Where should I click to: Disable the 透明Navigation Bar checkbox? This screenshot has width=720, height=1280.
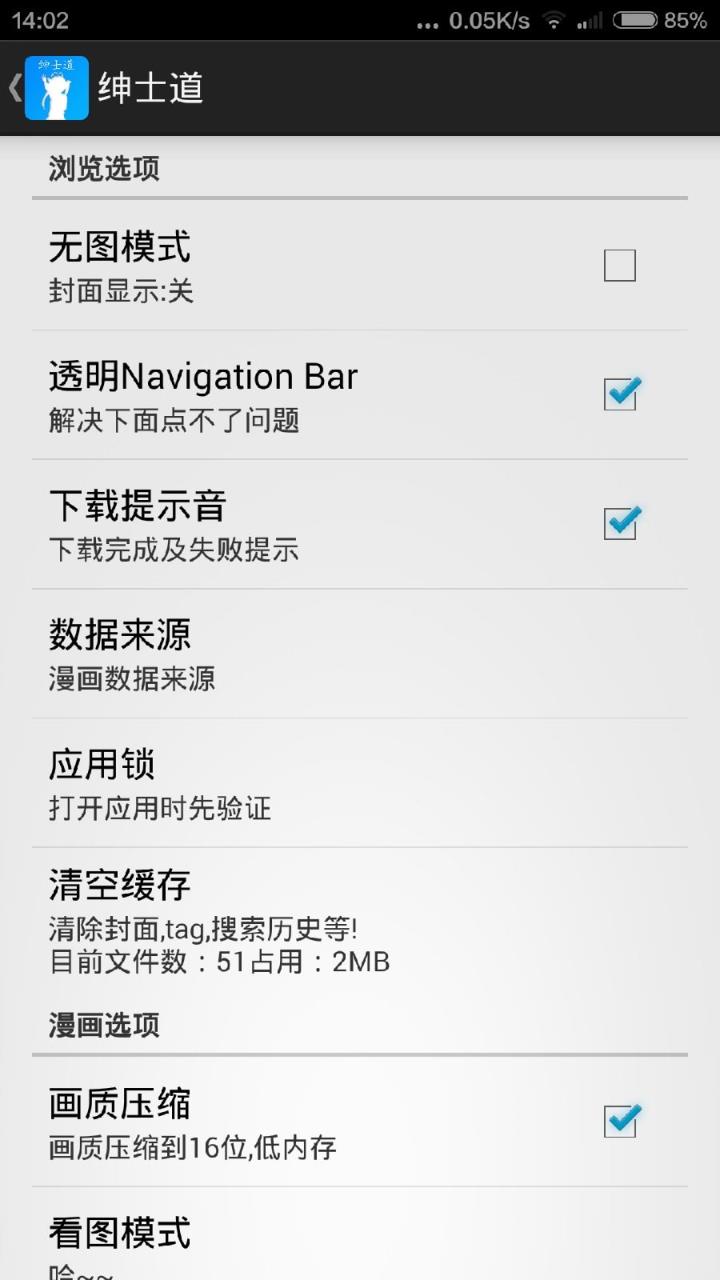(x=622, y=396)
